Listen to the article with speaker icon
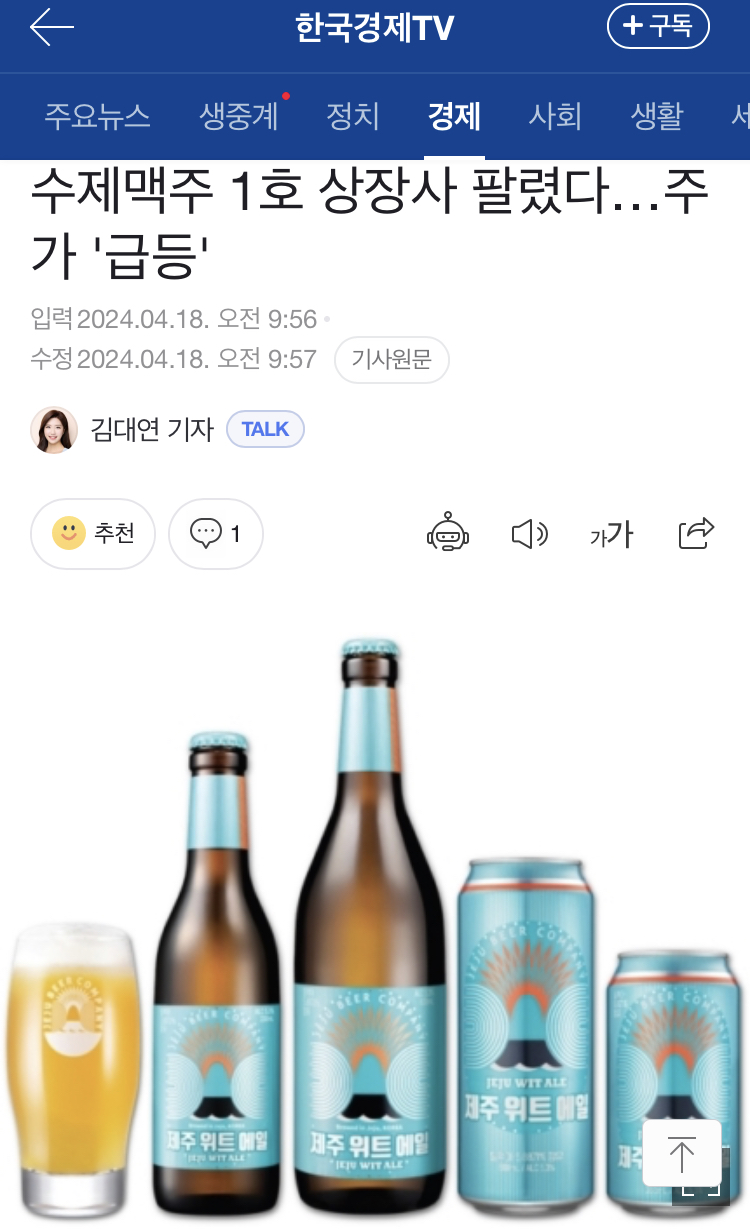This screenshot has width=750, height=1229. pyautogui.click(x=529, y=534)
